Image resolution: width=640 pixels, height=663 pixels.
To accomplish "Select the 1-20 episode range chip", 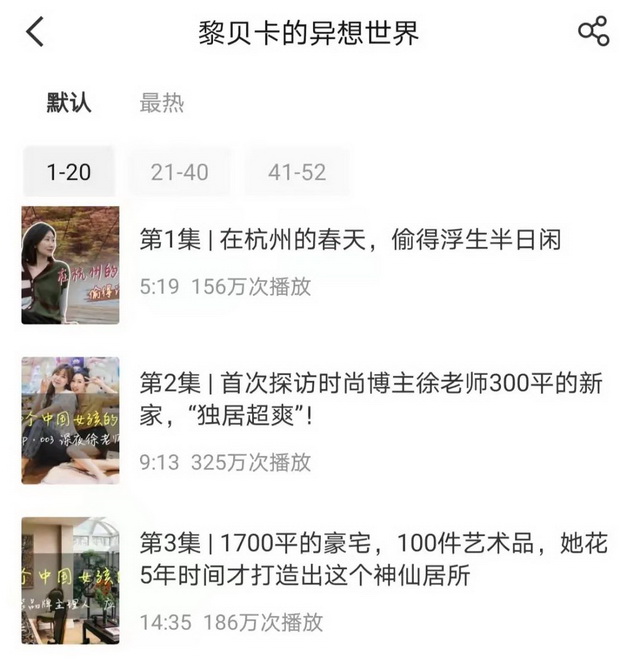I will [69, 172].
